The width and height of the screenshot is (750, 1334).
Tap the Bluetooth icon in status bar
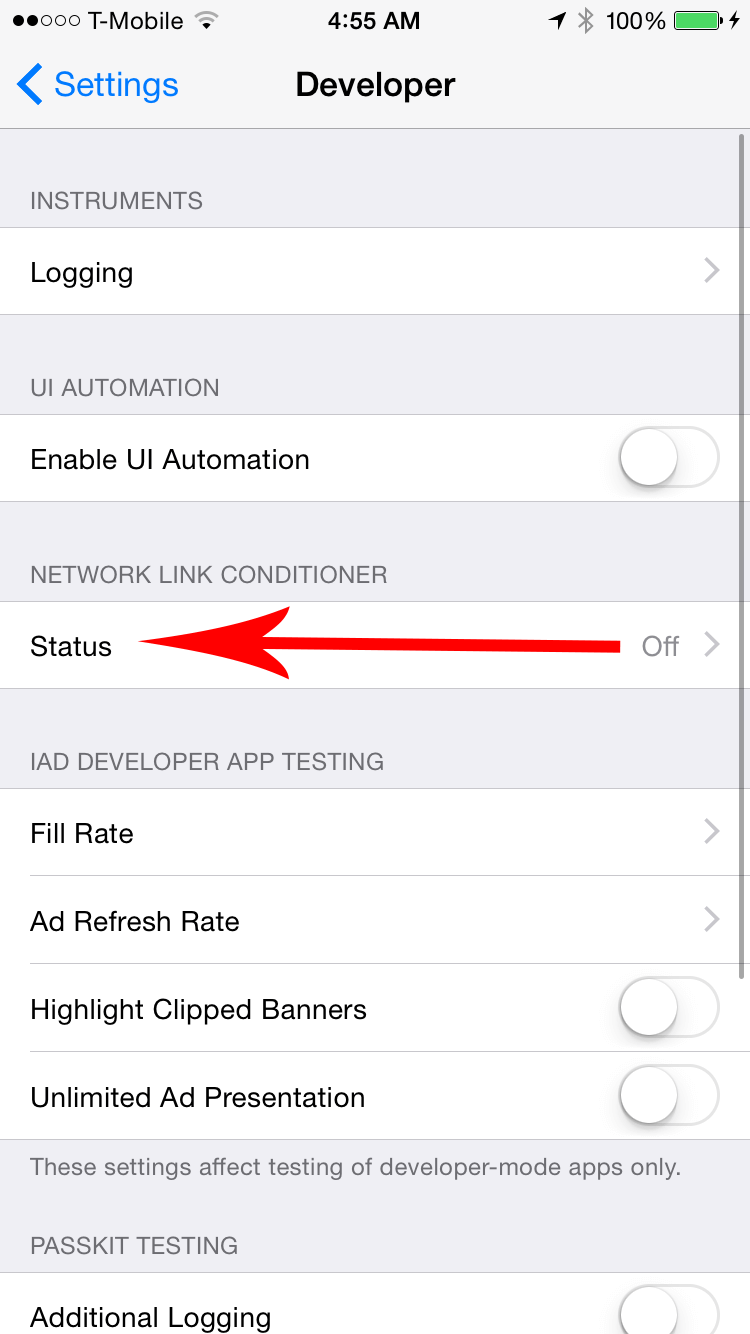(x=585, y=18)
